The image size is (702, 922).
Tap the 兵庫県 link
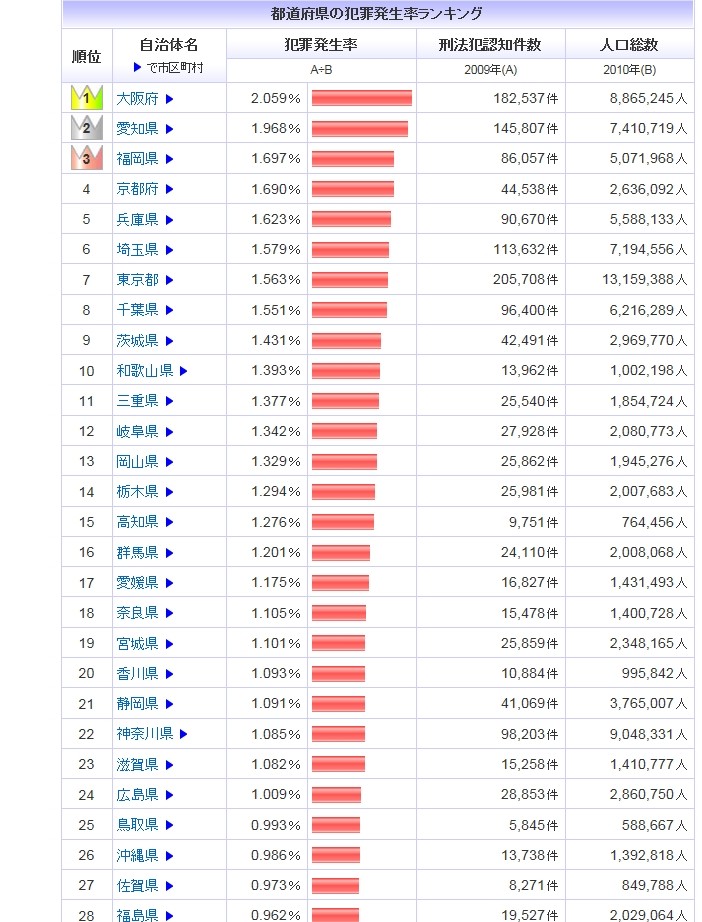click(x=138, y=219)
